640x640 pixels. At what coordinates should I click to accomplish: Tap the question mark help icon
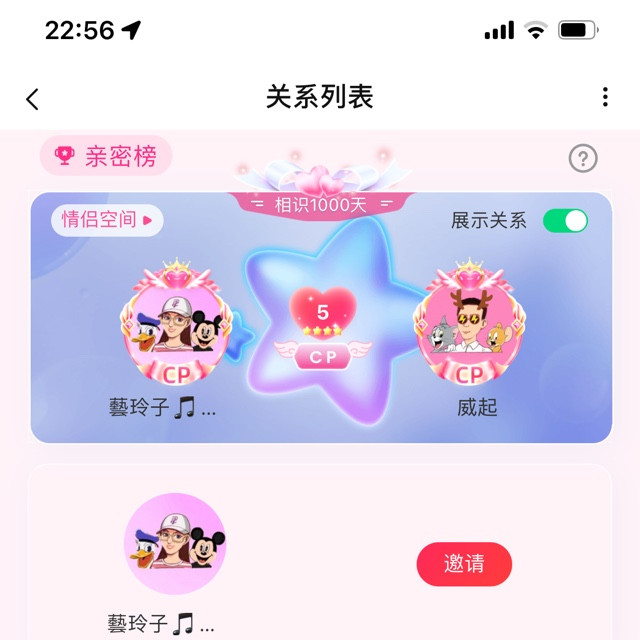pyautogui.click(x=582, y=158)
